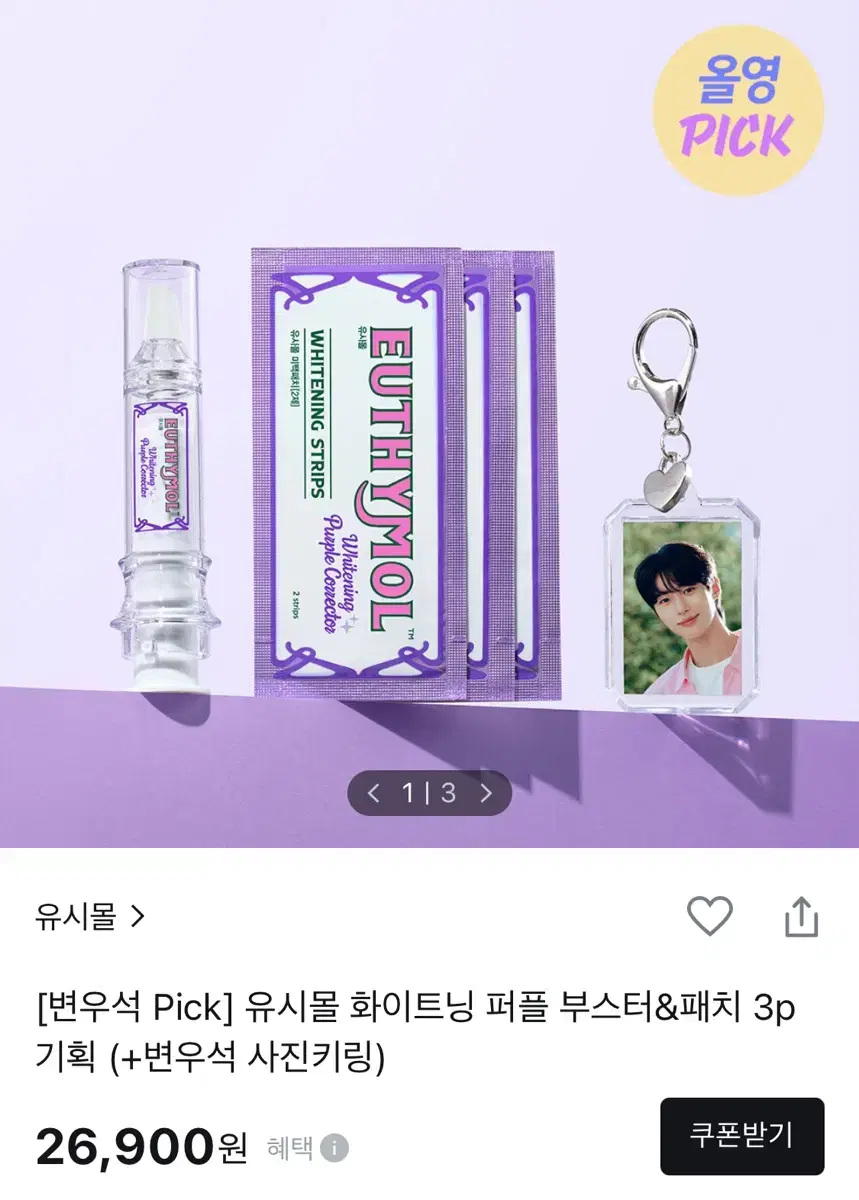
Task: Expand the chevron next to 유시몰
Action: (x=137, y=916)
